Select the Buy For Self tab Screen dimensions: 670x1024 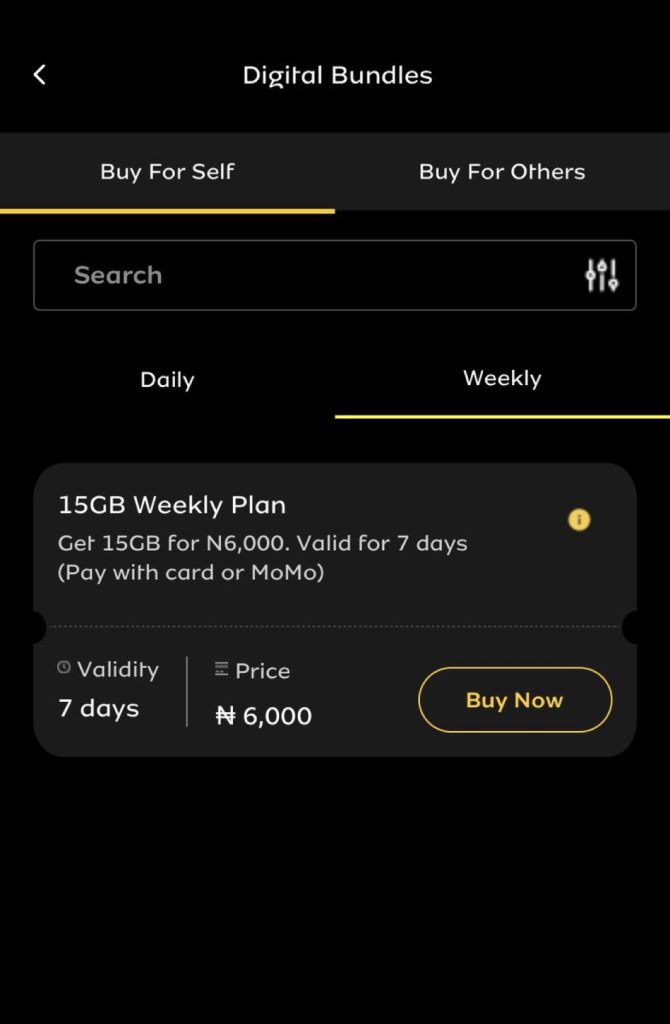(x=167, y=172)
